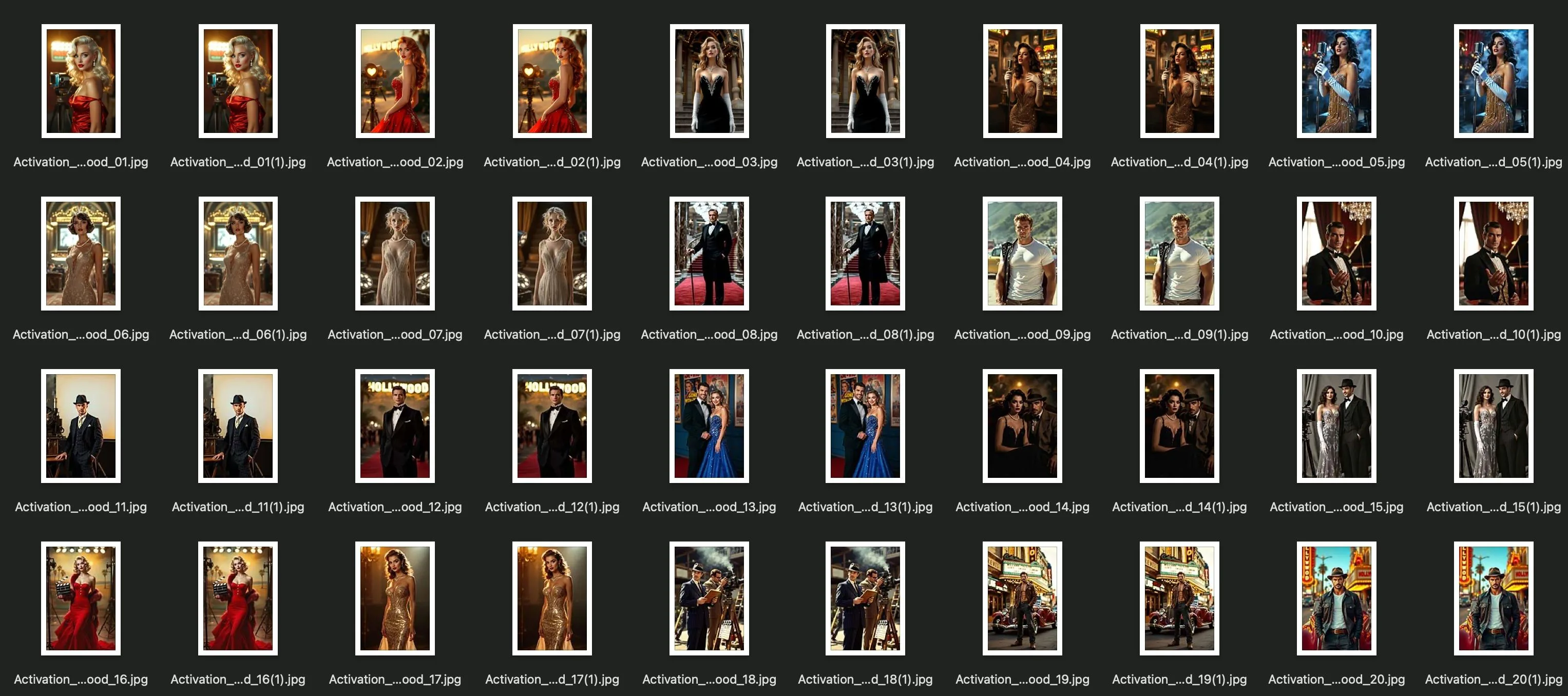The image size is (1568, 696).
Task: Open Activation_...ood_05.jpg file
Action: tap(1336, 81)
